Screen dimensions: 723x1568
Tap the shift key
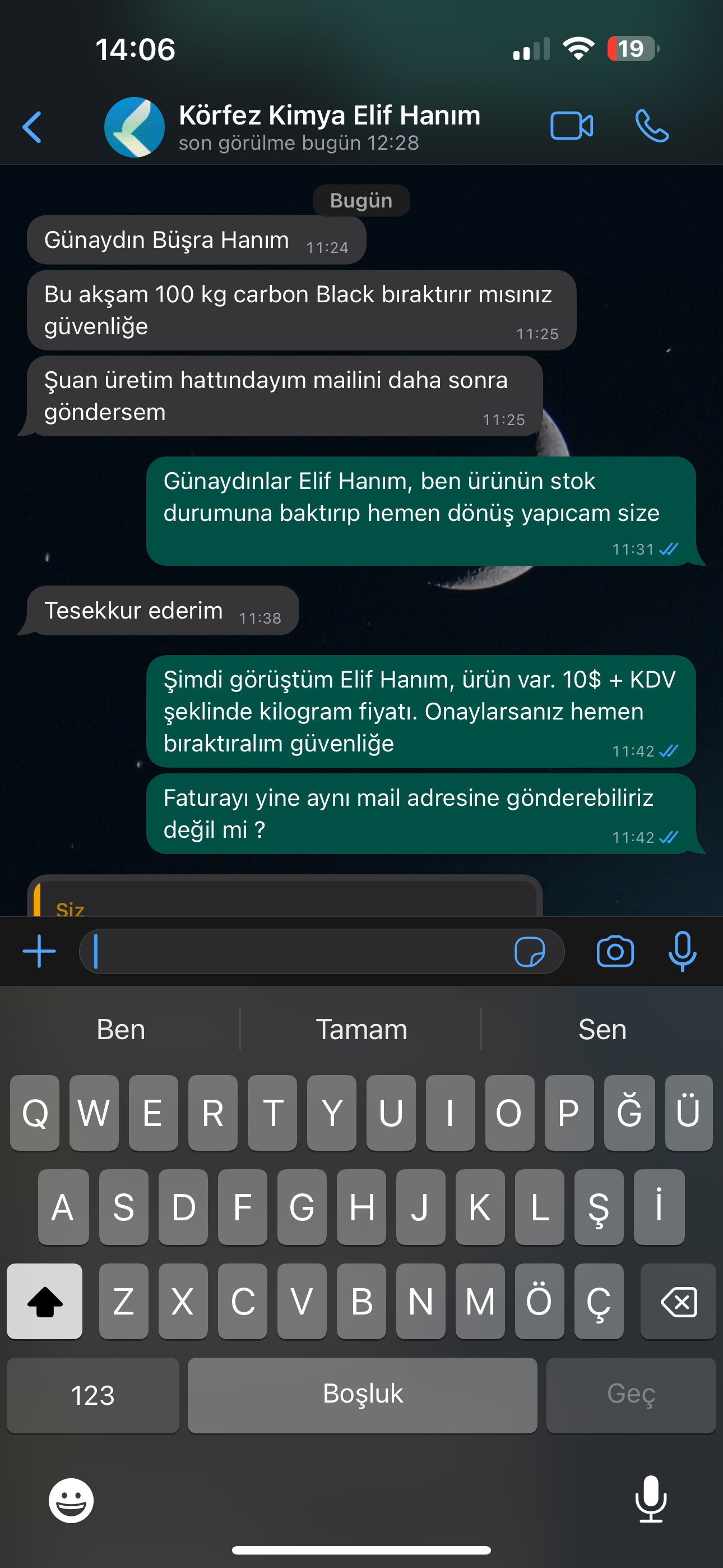tap(44, 1302)
